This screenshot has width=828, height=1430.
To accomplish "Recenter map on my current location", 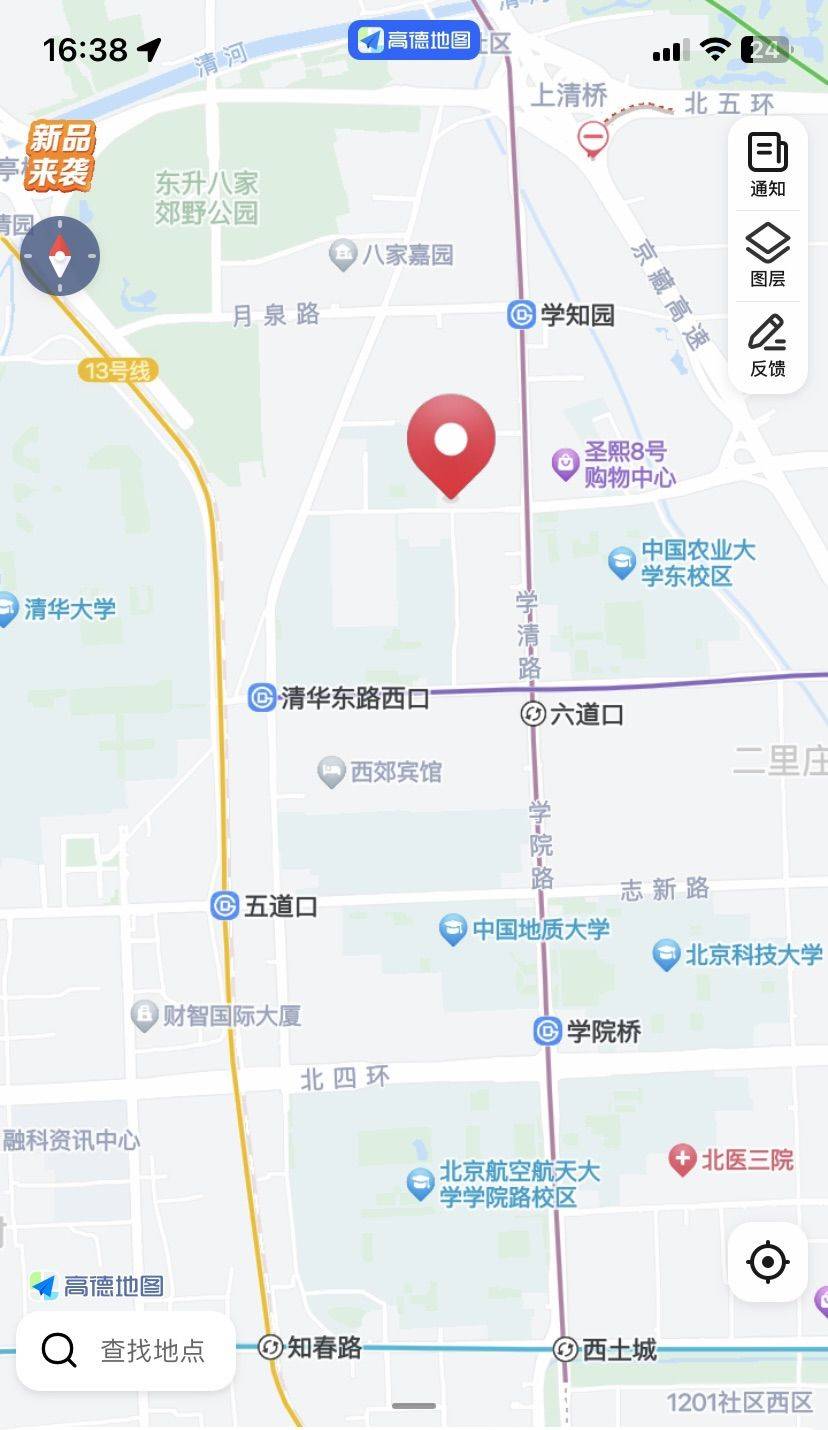I will [767, 1262].
